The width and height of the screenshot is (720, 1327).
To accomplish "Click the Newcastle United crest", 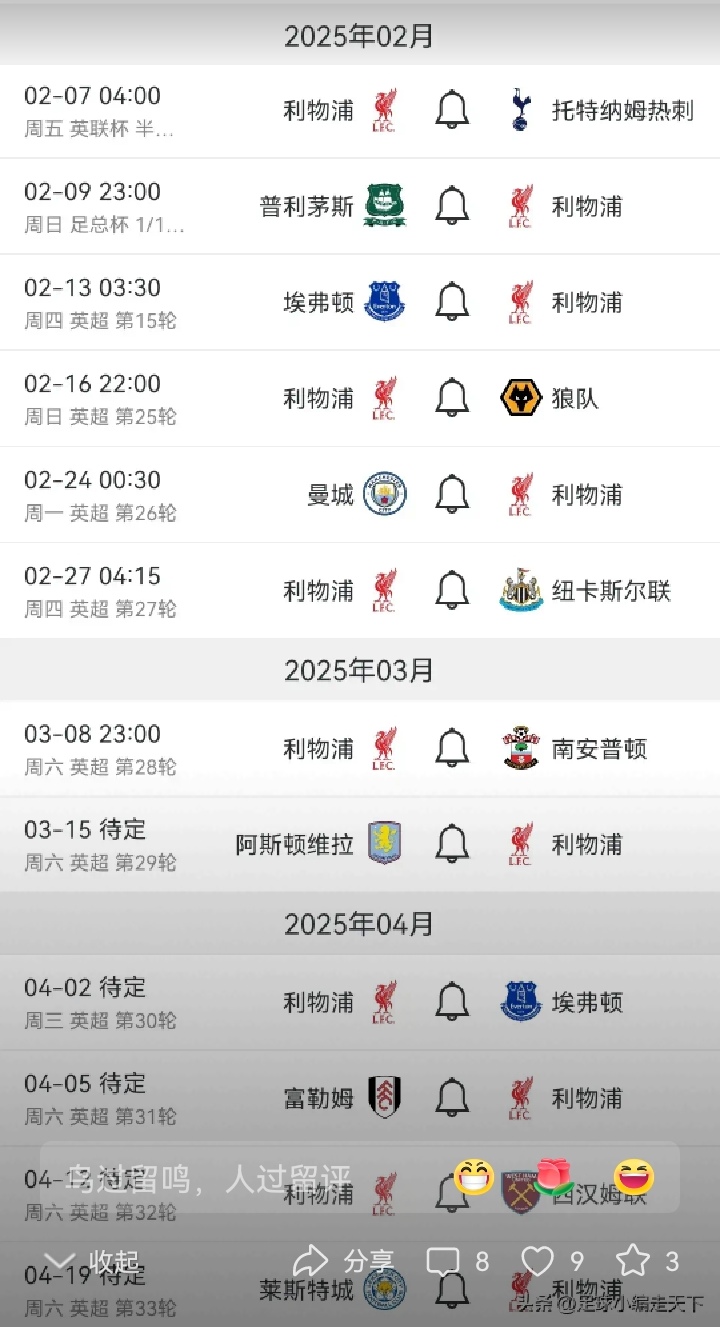I will (x=518, y=590).
